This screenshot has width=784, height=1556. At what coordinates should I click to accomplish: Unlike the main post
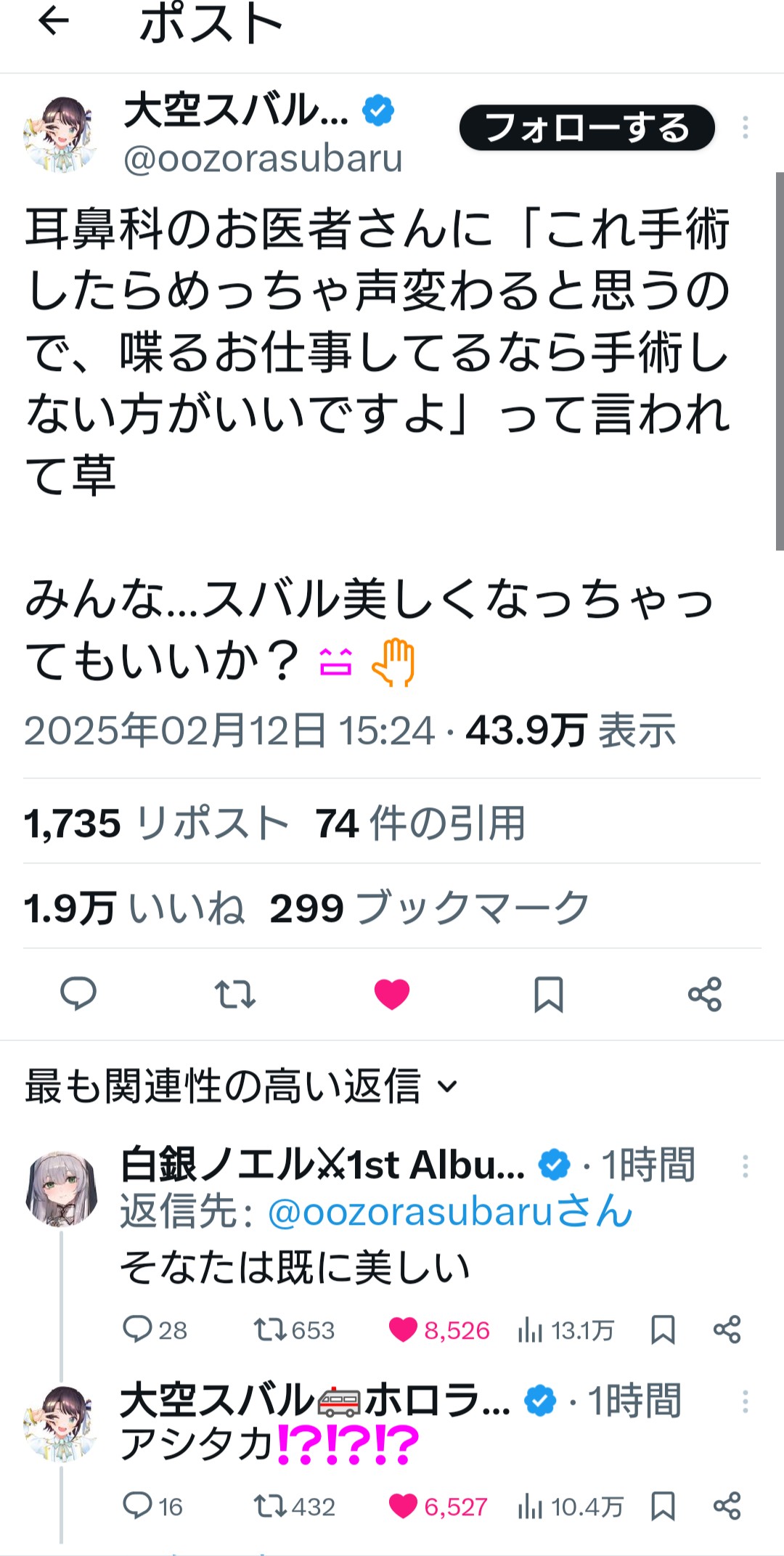pos(392,993)
